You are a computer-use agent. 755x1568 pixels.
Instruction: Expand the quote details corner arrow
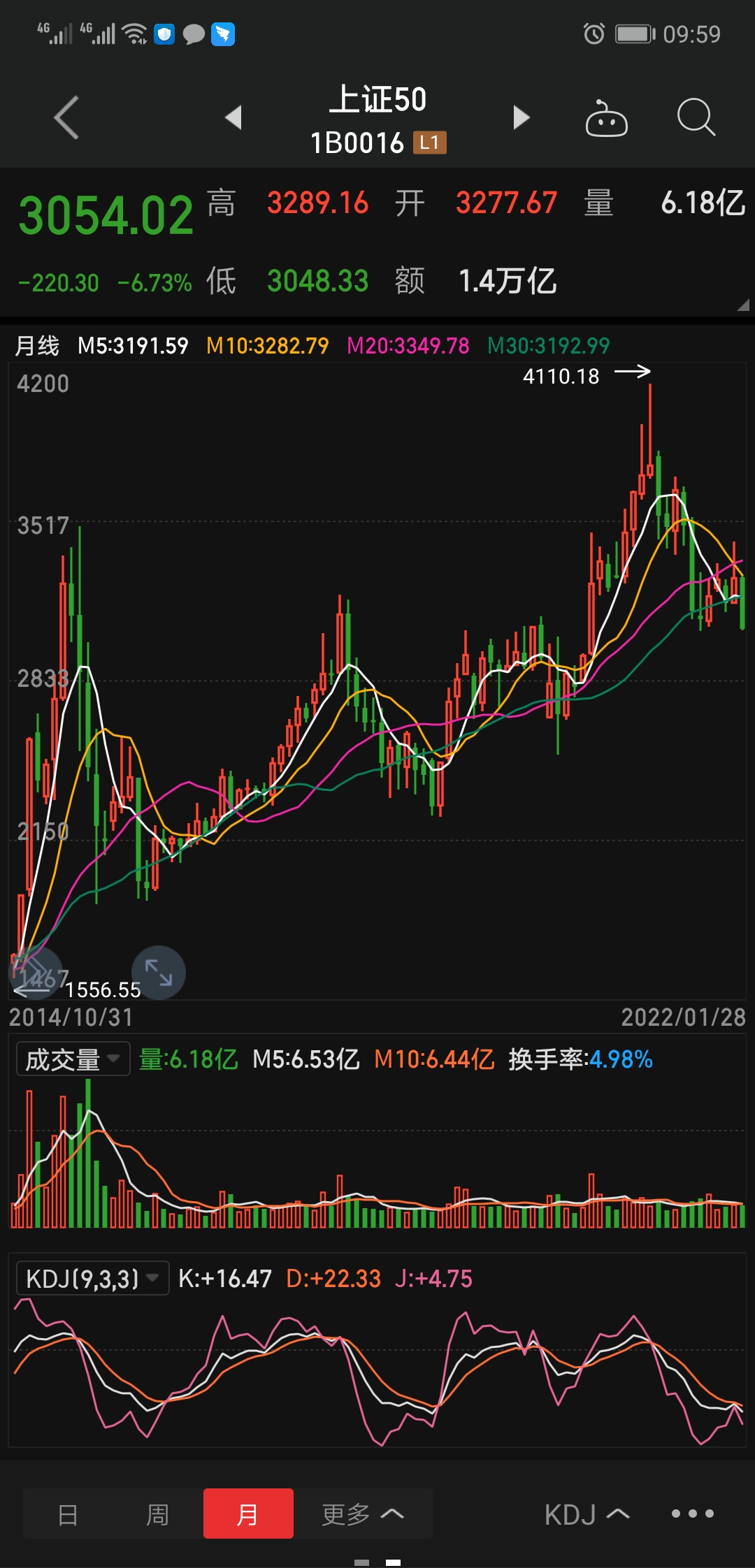point(742,305)
